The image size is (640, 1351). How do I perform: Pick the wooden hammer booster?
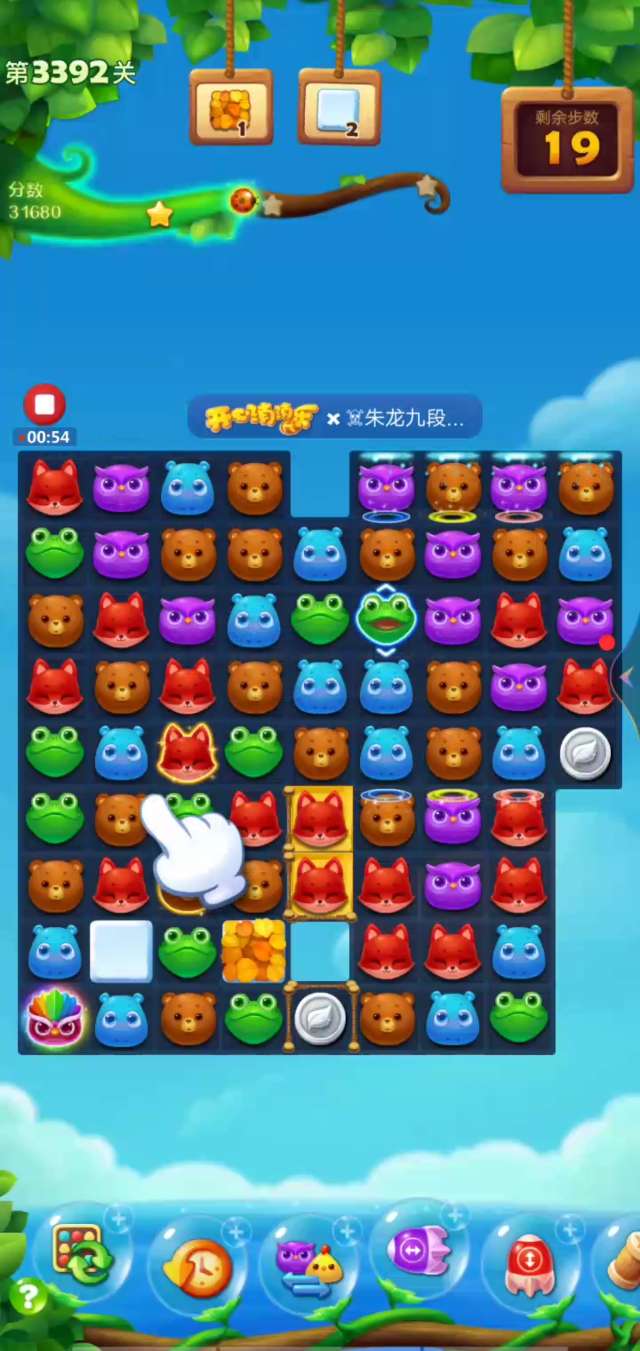click(x=622, y=1262)
